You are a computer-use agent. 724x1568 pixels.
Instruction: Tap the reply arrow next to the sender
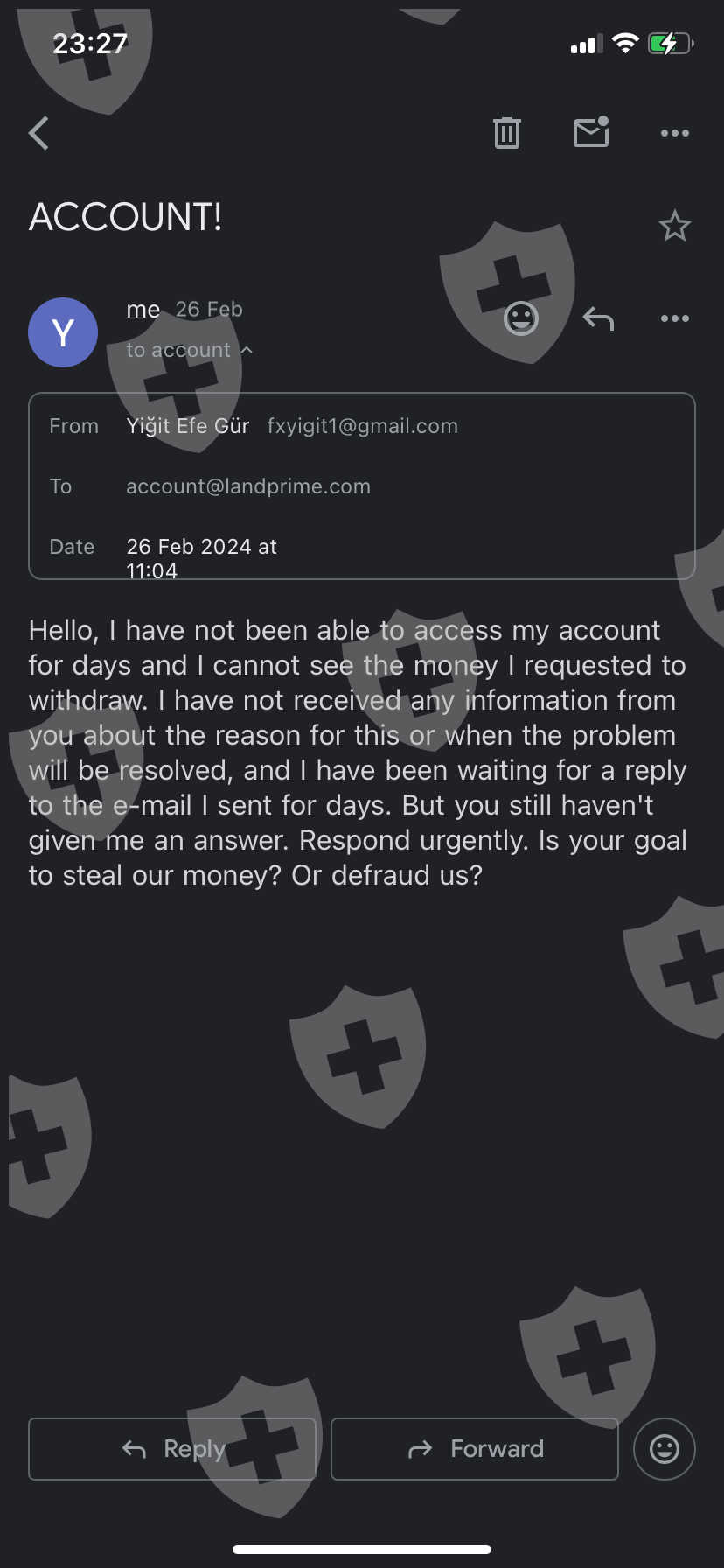point(599,318)
